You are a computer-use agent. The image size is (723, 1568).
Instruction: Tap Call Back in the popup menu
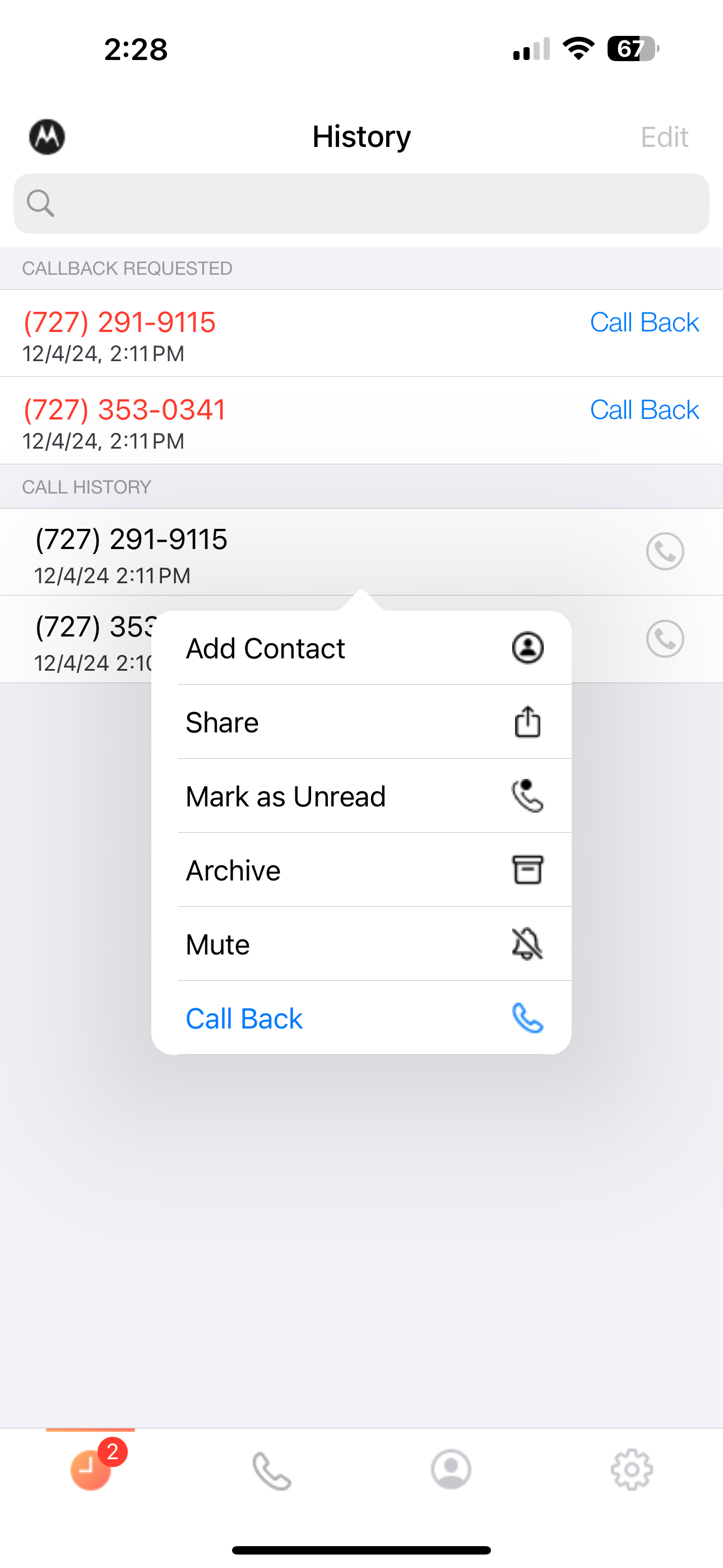point(361,1018)
